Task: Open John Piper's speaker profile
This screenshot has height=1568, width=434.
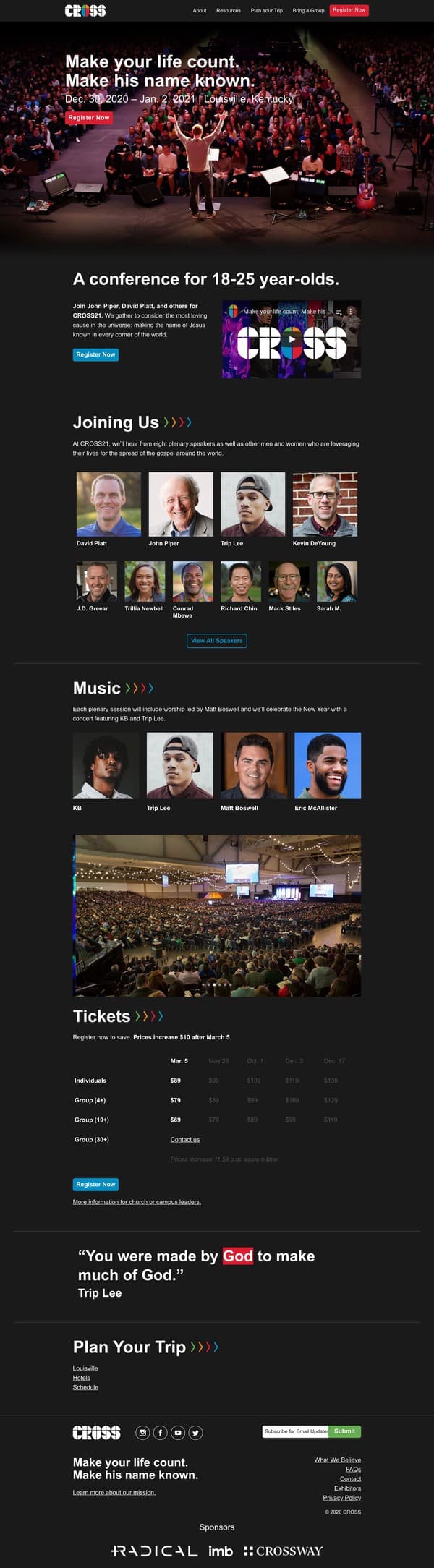Action: point(181,504)
